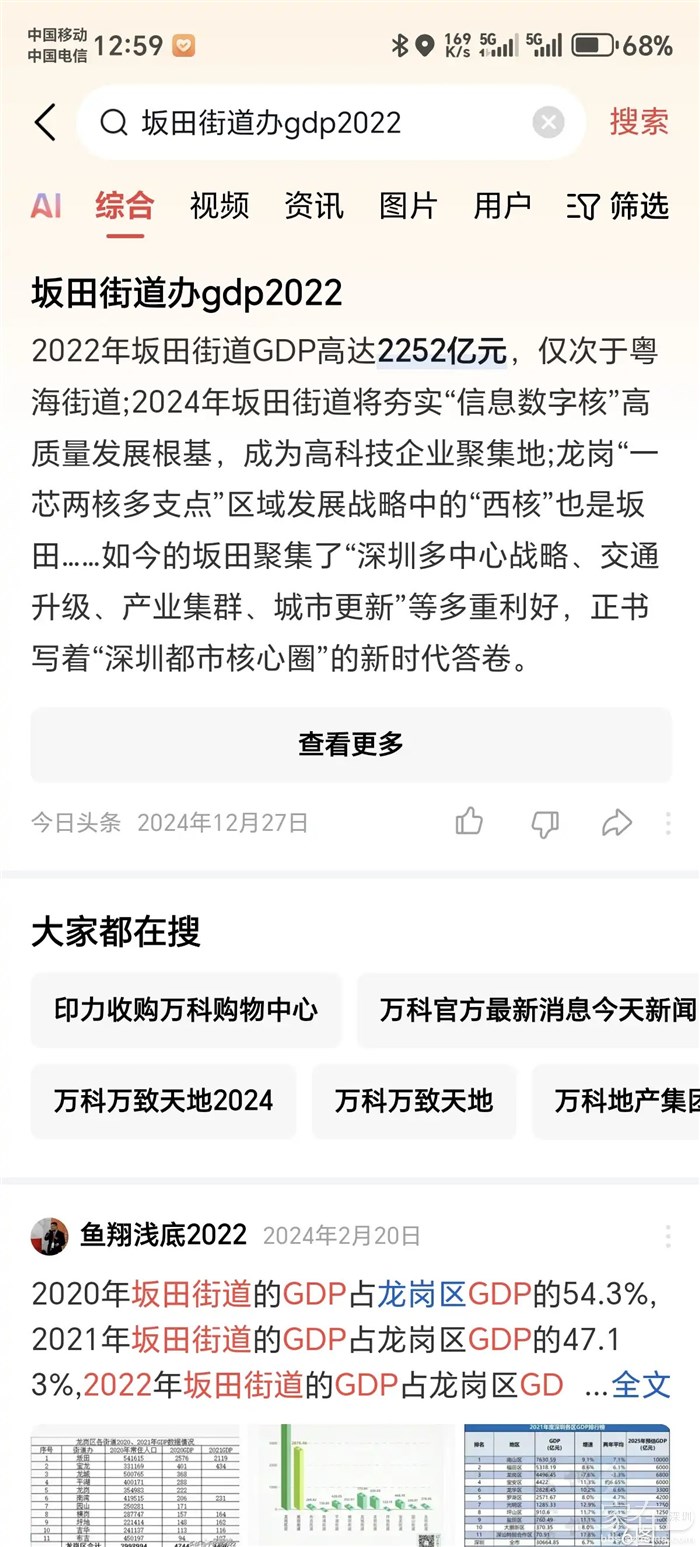
Task: Select the 万科万致天地2024 suggestion chip
Action: point(163,1101)
